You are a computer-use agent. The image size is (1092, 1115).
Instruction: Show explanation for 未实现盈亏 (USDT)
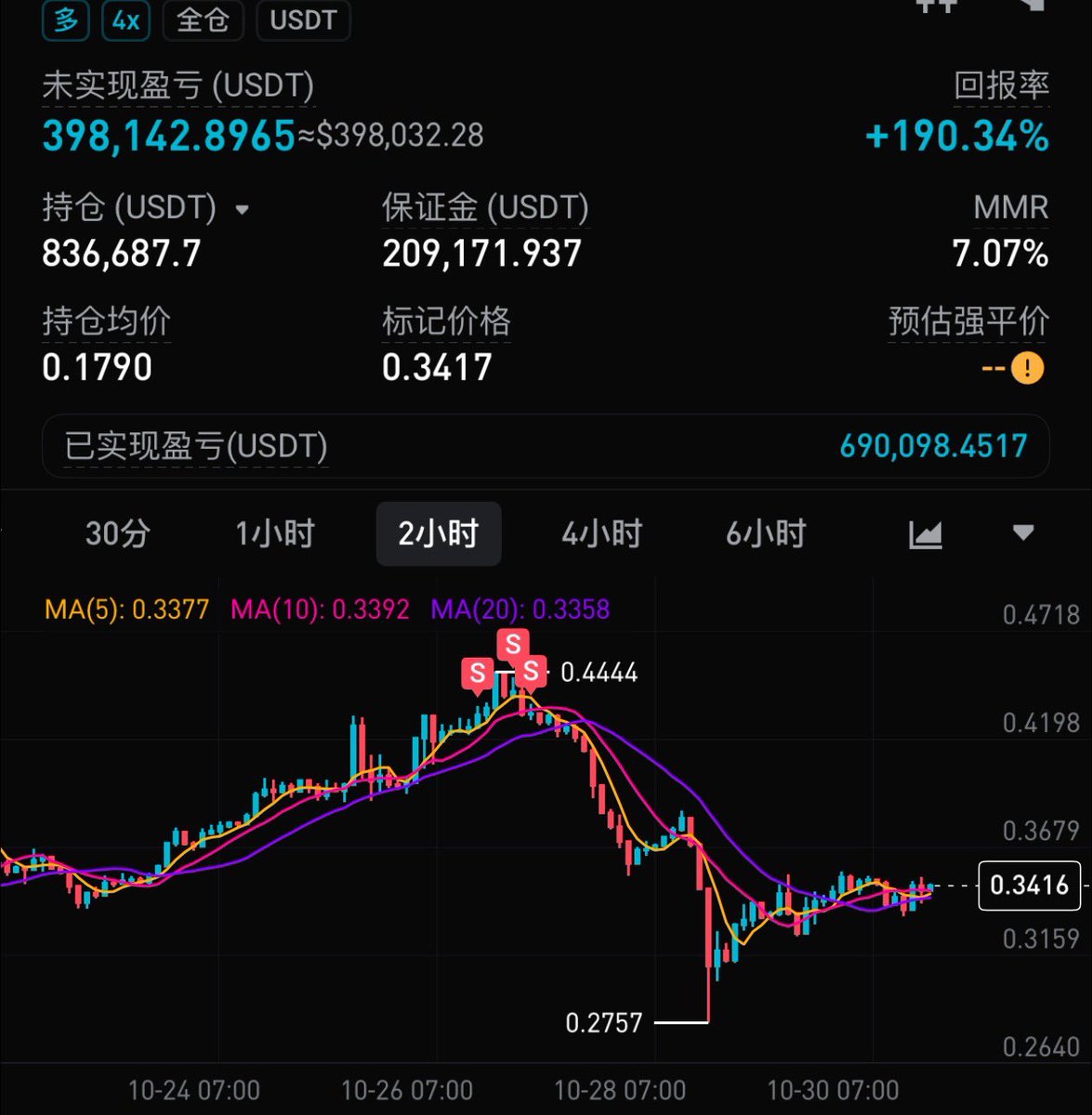tap(178, 86)
